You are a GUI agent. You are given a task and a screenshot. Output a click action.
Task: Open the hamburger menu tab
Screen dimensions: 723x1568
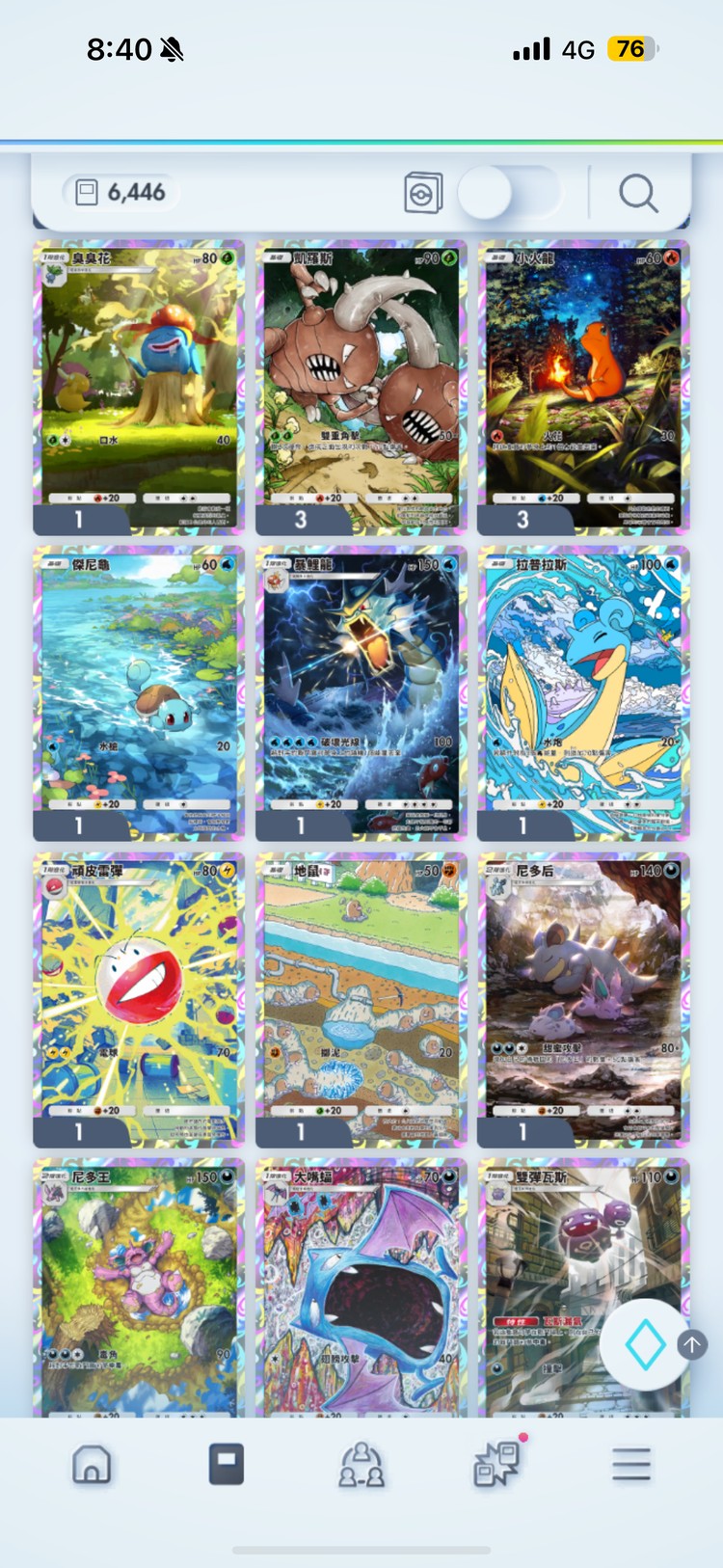[x=631, y=1465]
